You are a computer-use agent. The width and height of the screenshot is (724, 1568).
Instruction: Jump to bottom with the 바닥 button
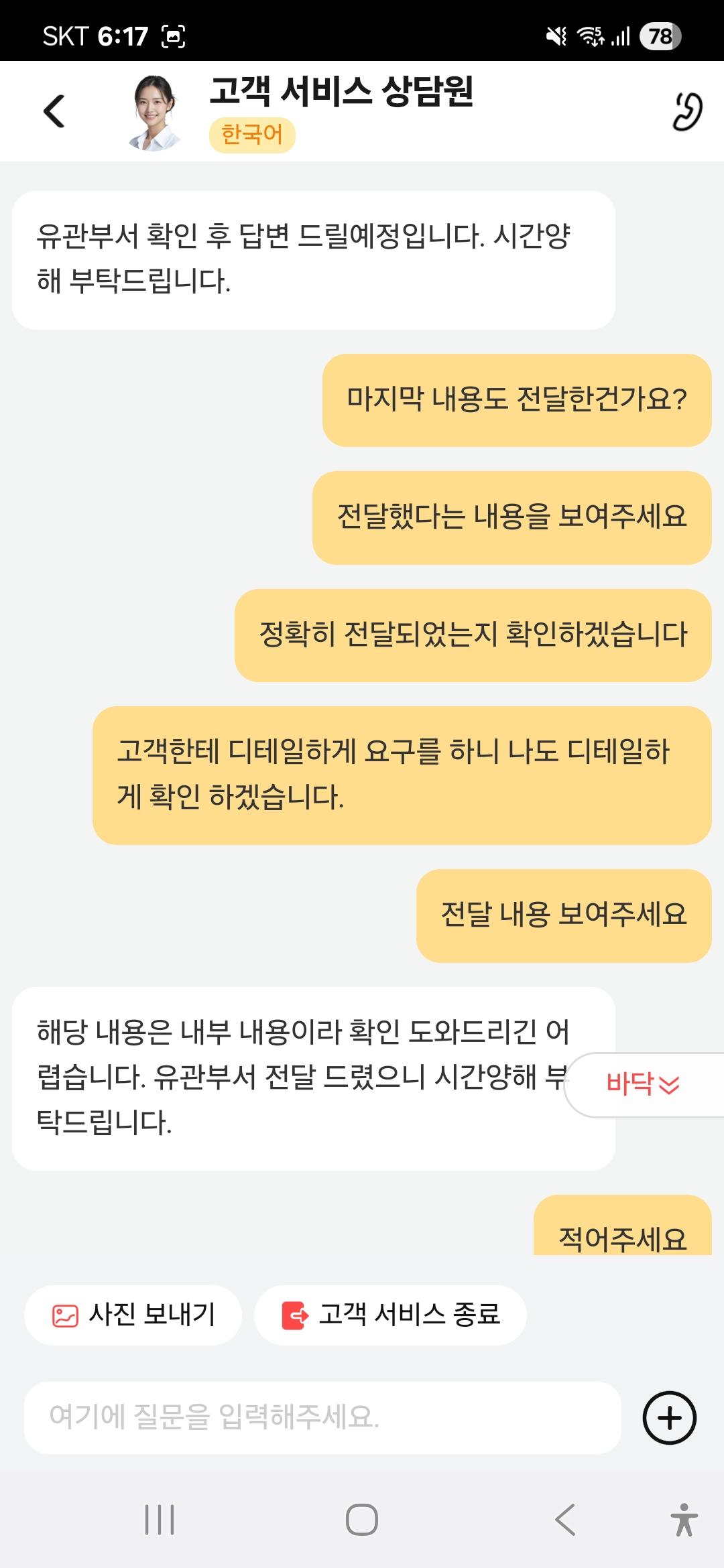coord(644,1084)
